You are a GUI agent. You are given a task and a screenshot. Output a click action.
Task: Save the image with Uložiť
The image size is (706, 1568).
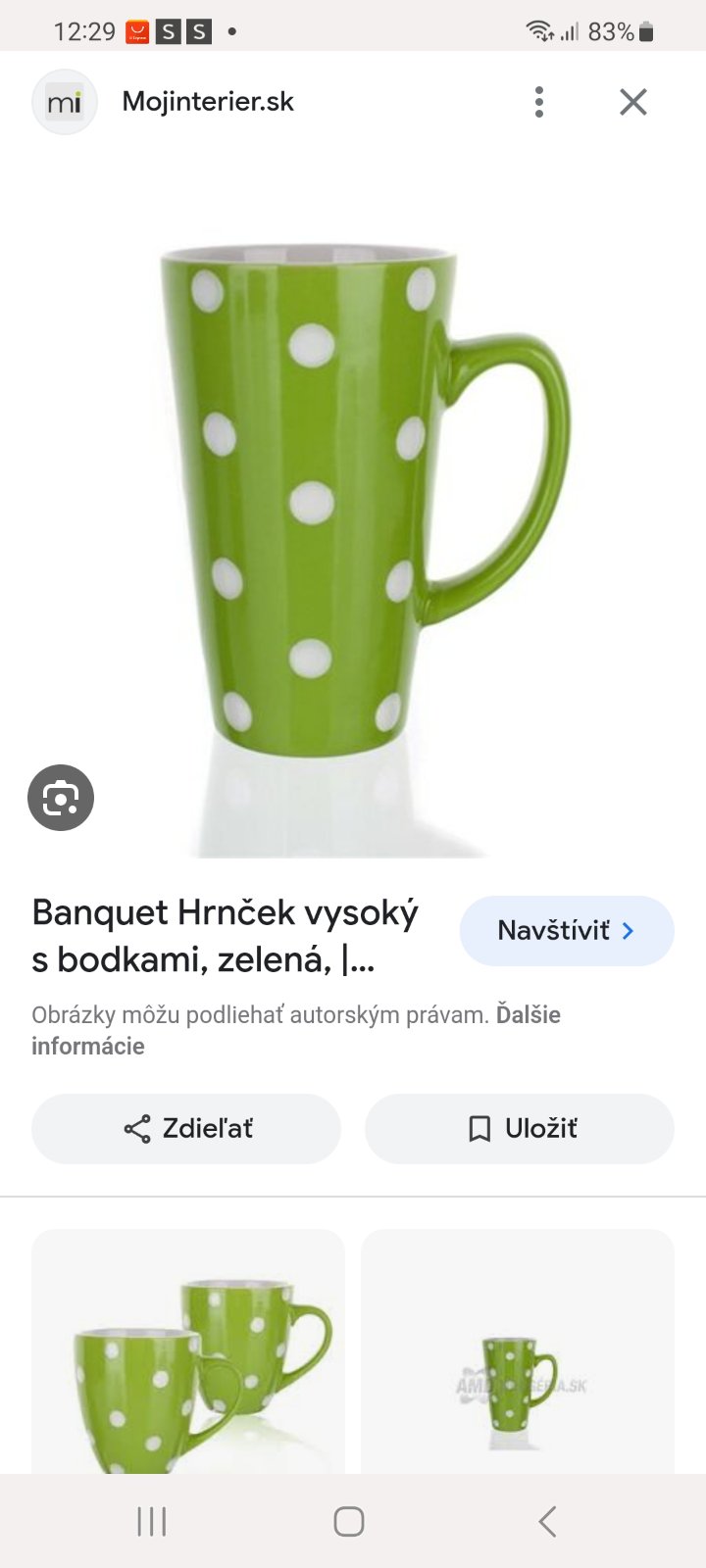520,1129
